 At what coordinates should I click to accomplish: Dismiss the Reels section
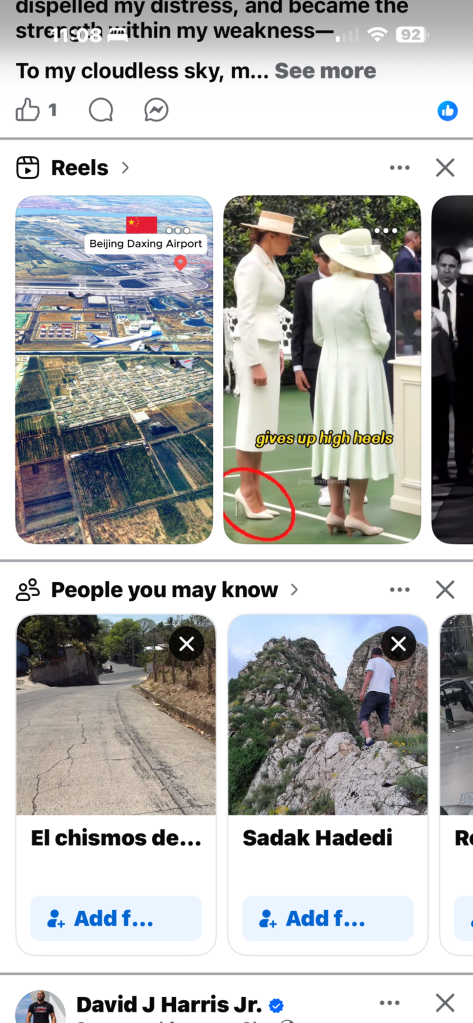pos(445,168)
